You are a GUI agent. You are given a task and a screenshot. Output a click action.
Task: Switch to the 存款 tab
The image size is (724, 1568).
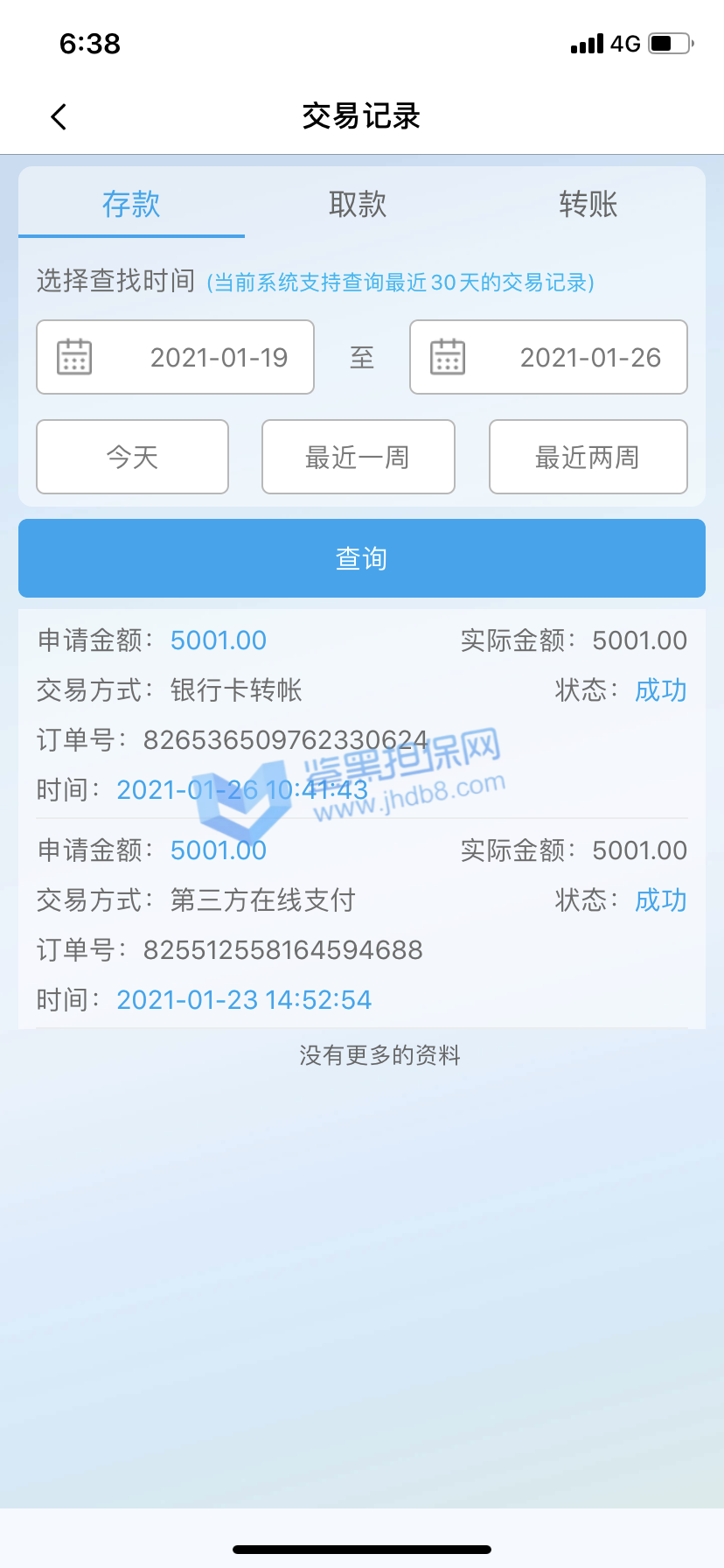131,205
